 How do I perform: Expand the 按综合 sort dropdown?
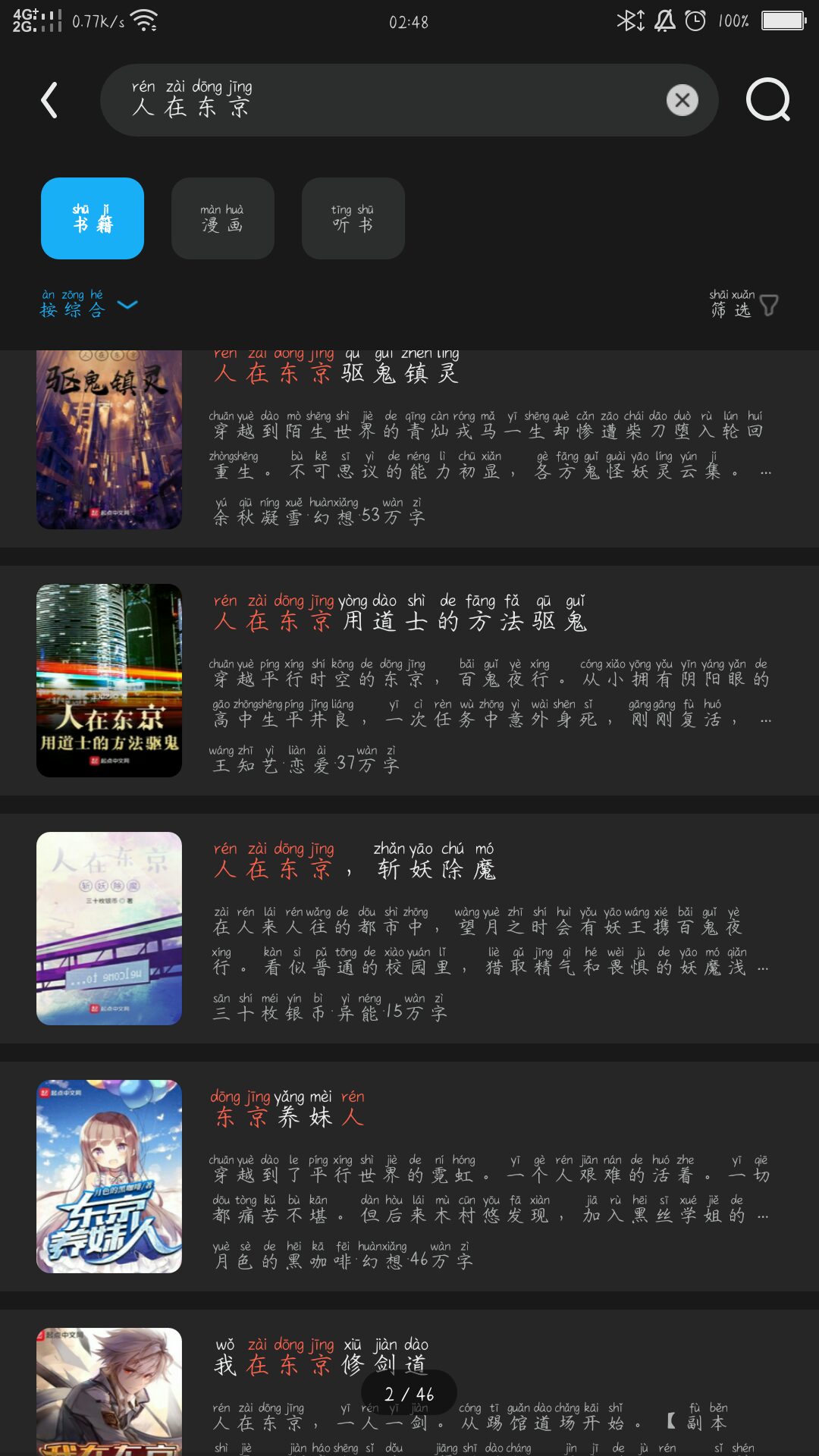(89, 305)
